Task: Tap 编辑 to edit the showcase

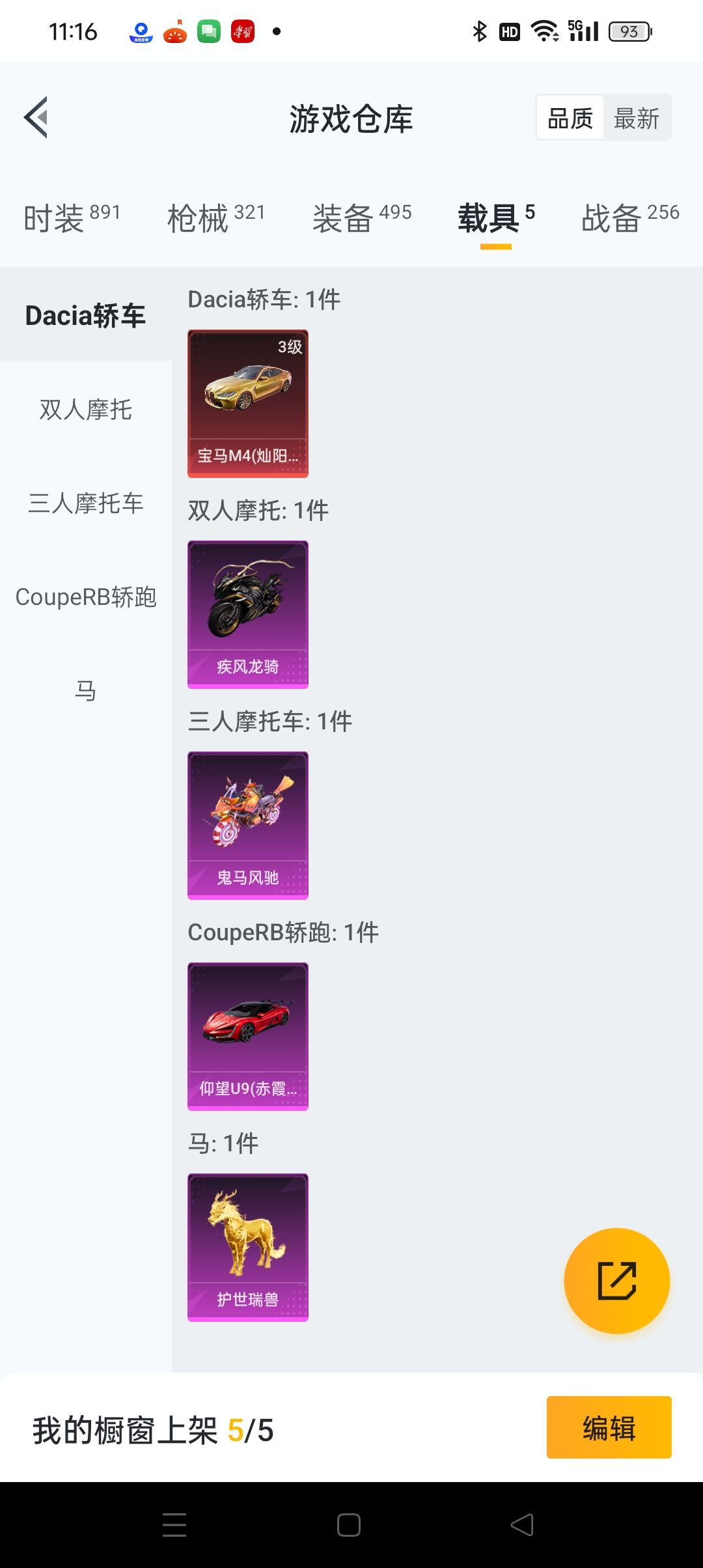Action: point(609,1427)
